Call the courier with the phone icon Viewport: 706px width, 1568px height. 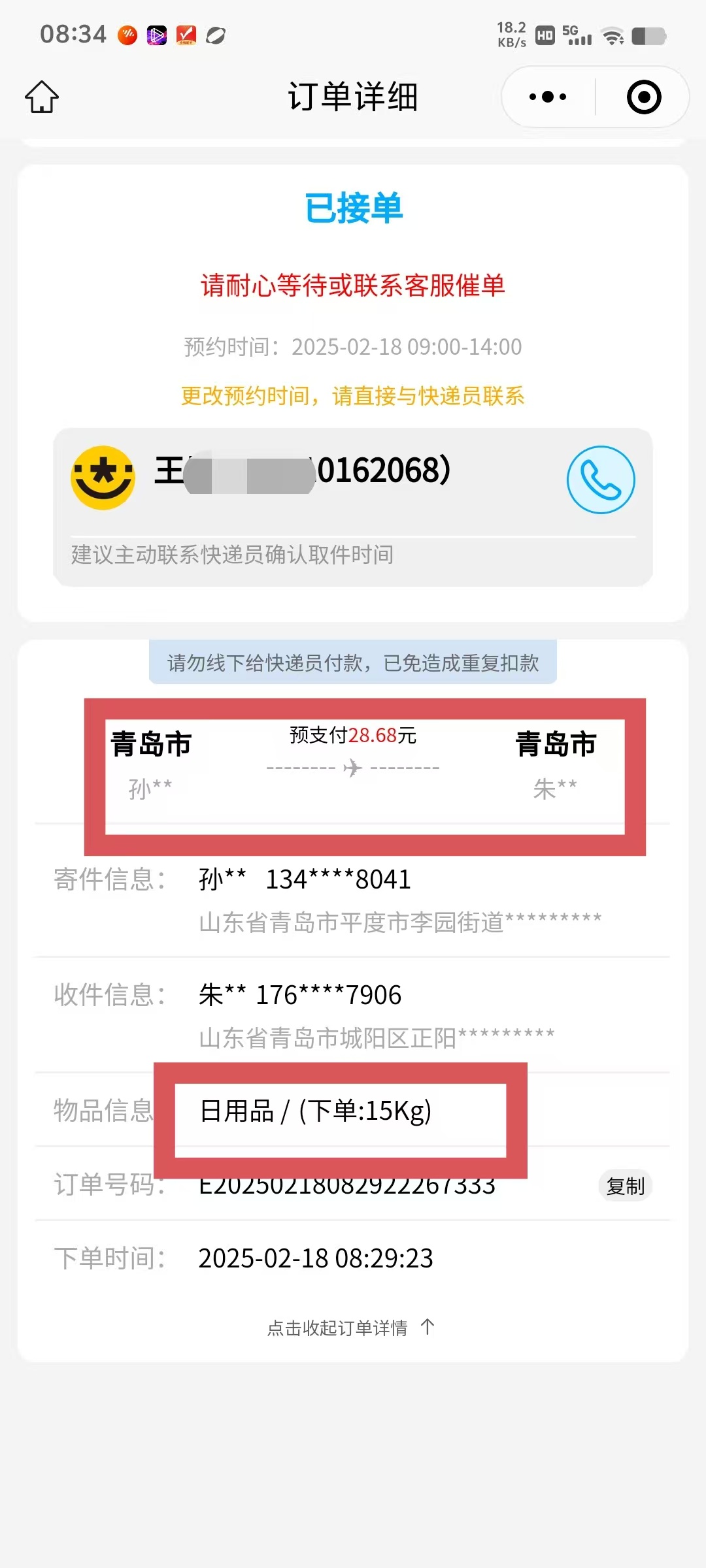click(600, 480)
